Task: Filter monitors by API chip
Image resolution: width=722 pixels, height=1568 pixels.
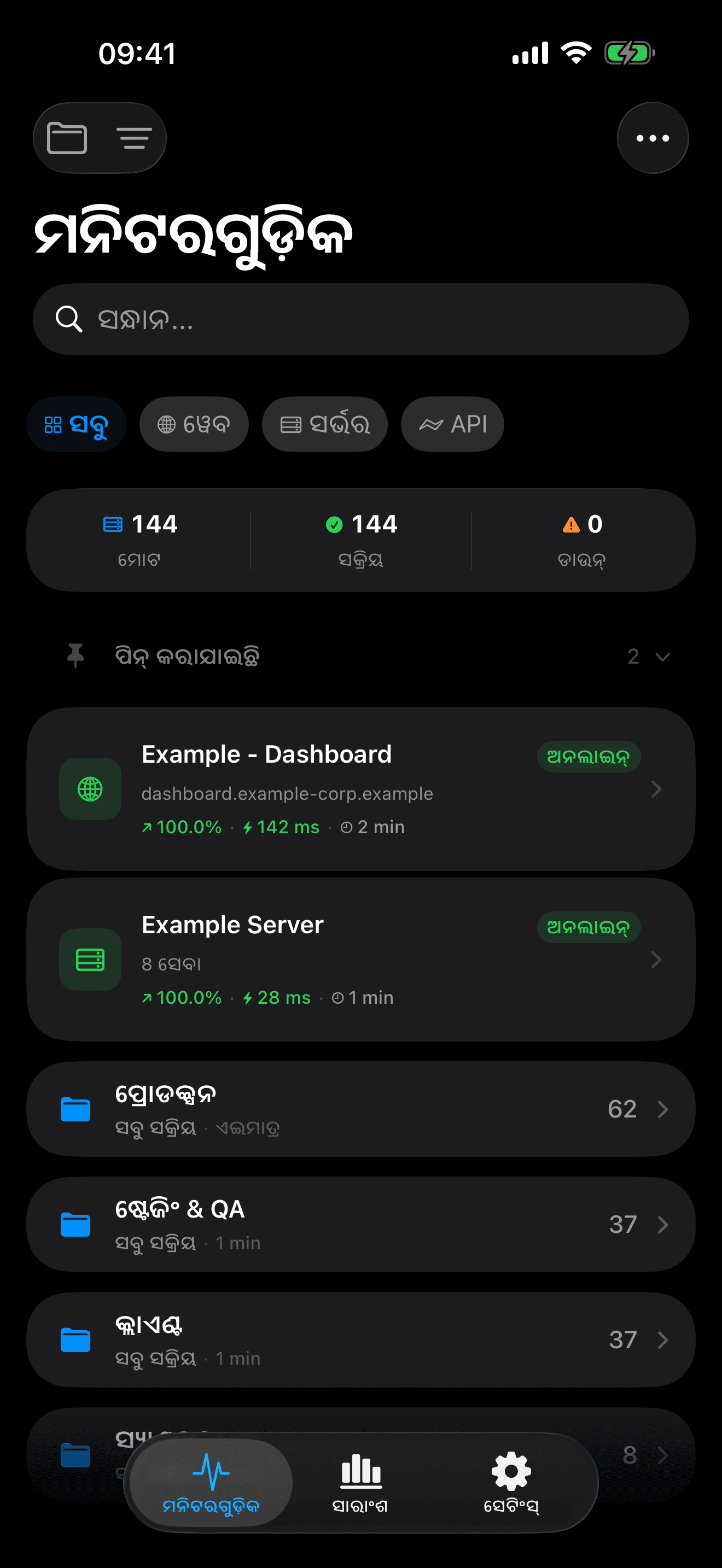Action: 452,424
